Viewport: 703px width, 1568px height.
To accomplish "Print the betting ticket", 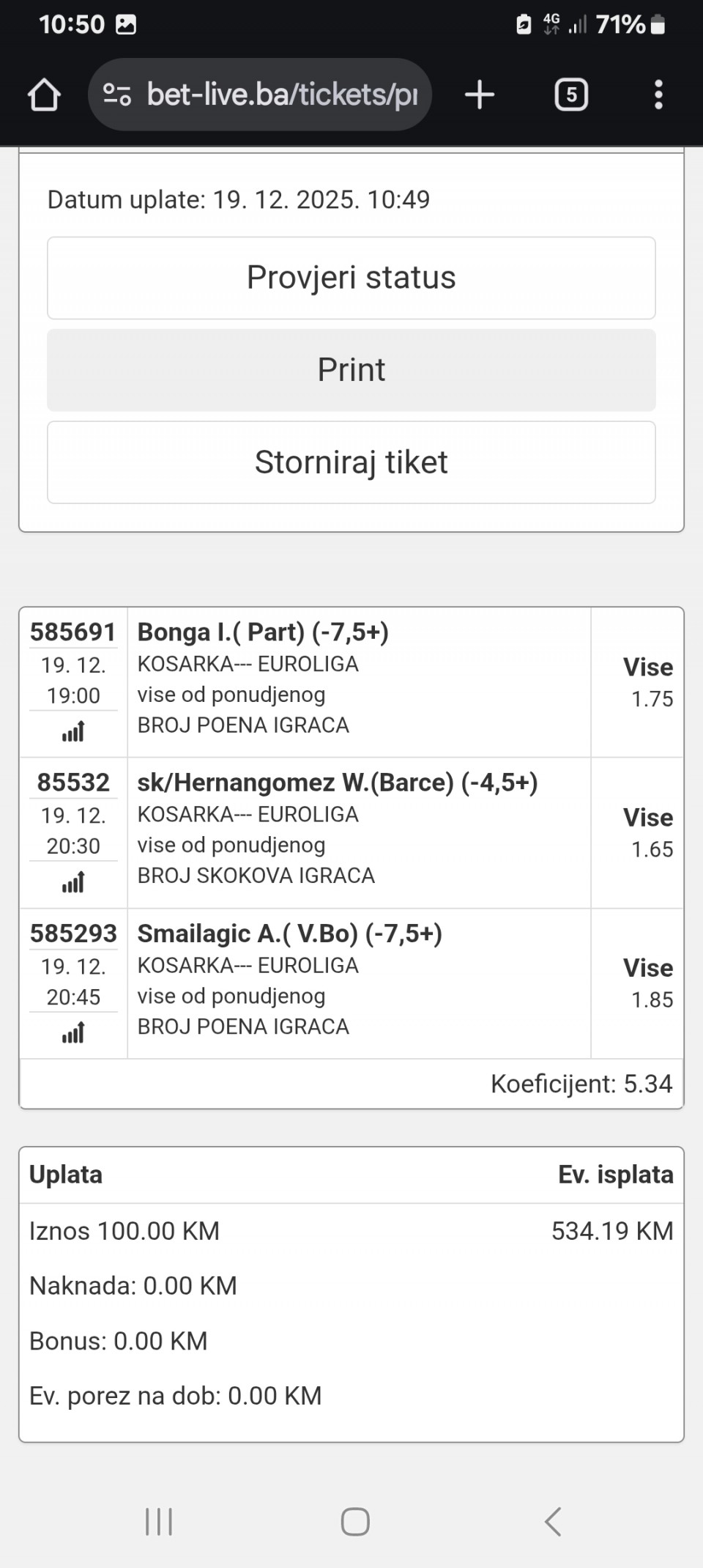I will pos(351,370).
